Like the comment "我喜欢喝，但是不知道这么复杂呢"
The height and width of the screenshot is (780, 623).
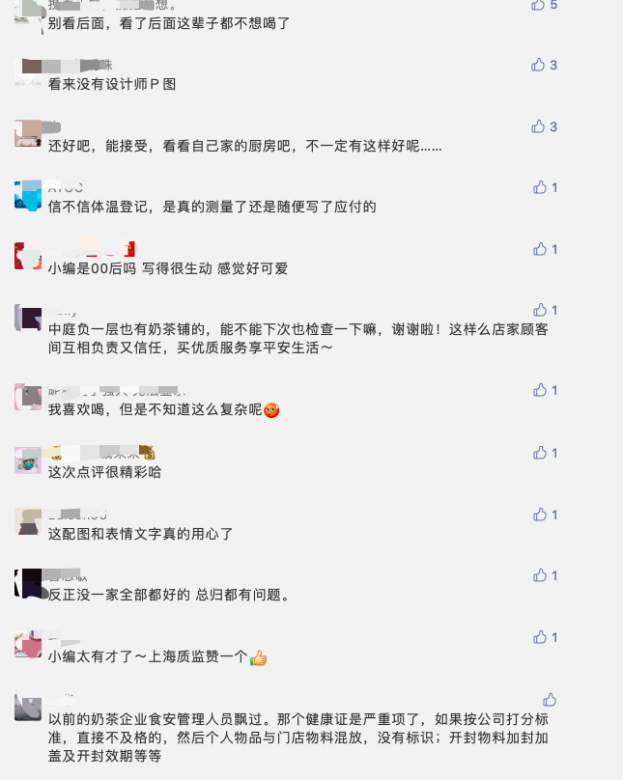tap(540, 390)
